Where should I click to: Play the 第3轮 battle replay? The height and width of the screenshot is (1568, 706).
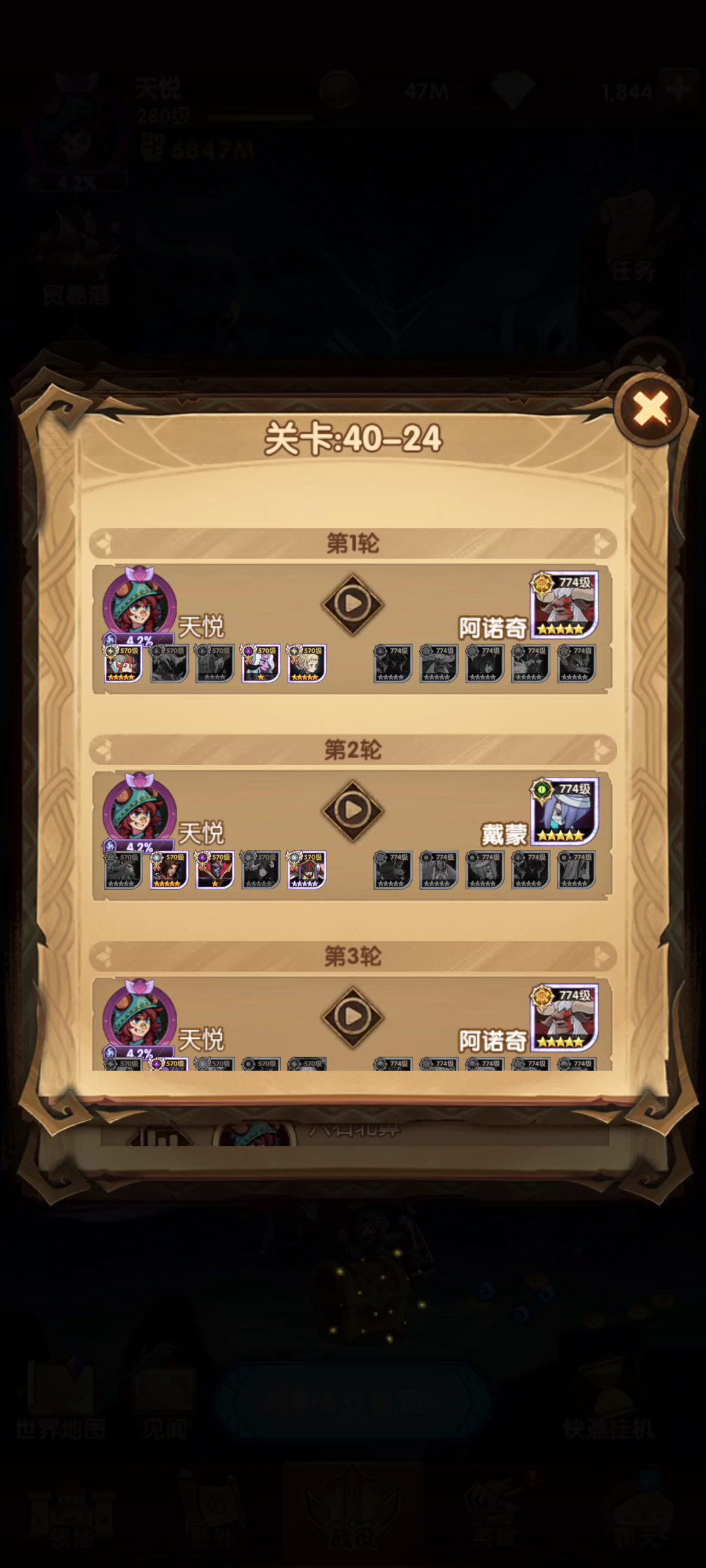pos(352,1017)
